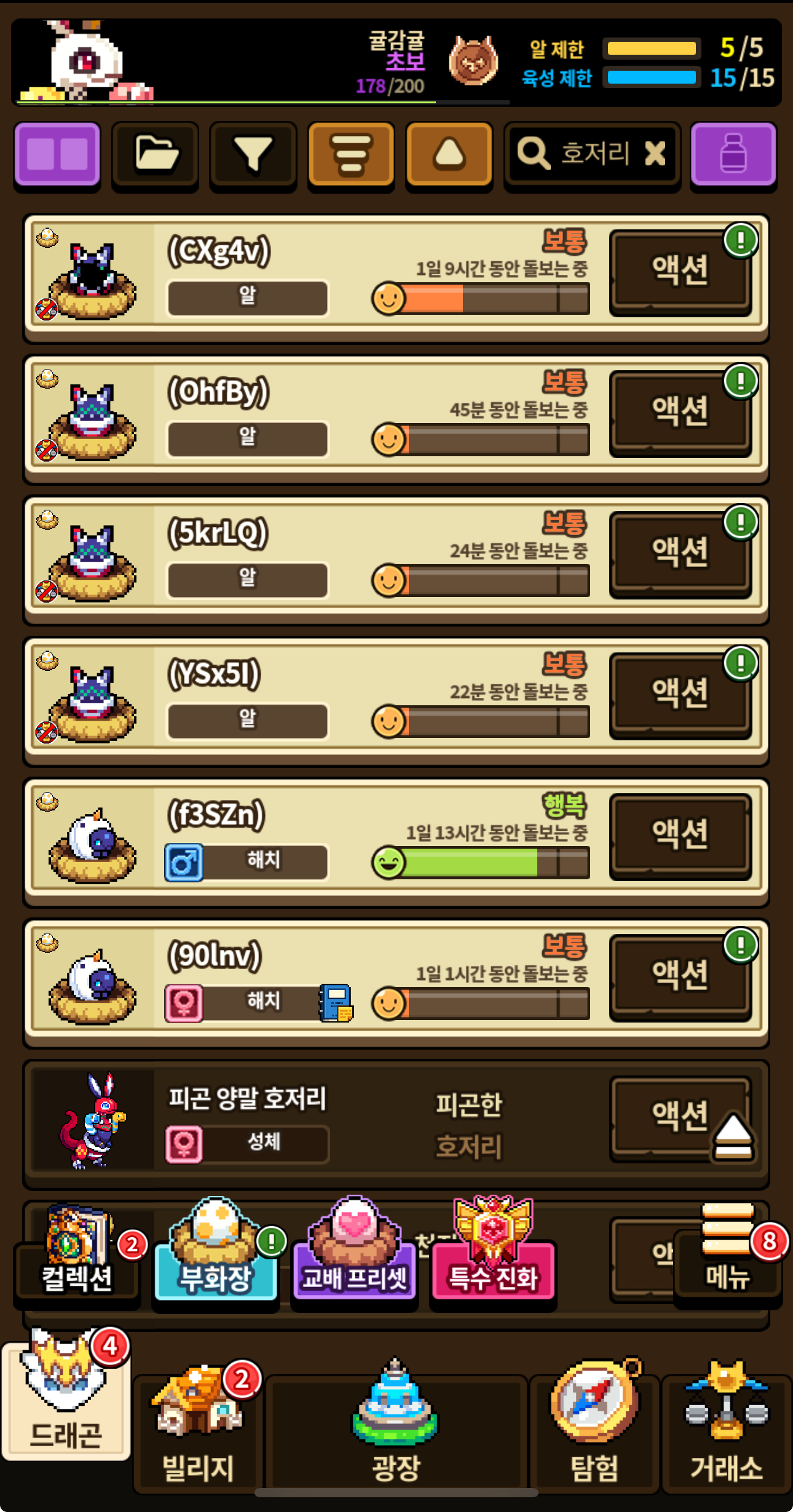Viewport: 793px width, 1512px height.
Task: Open the 메뉴 menu
Action: click(x=728, y=1261)
